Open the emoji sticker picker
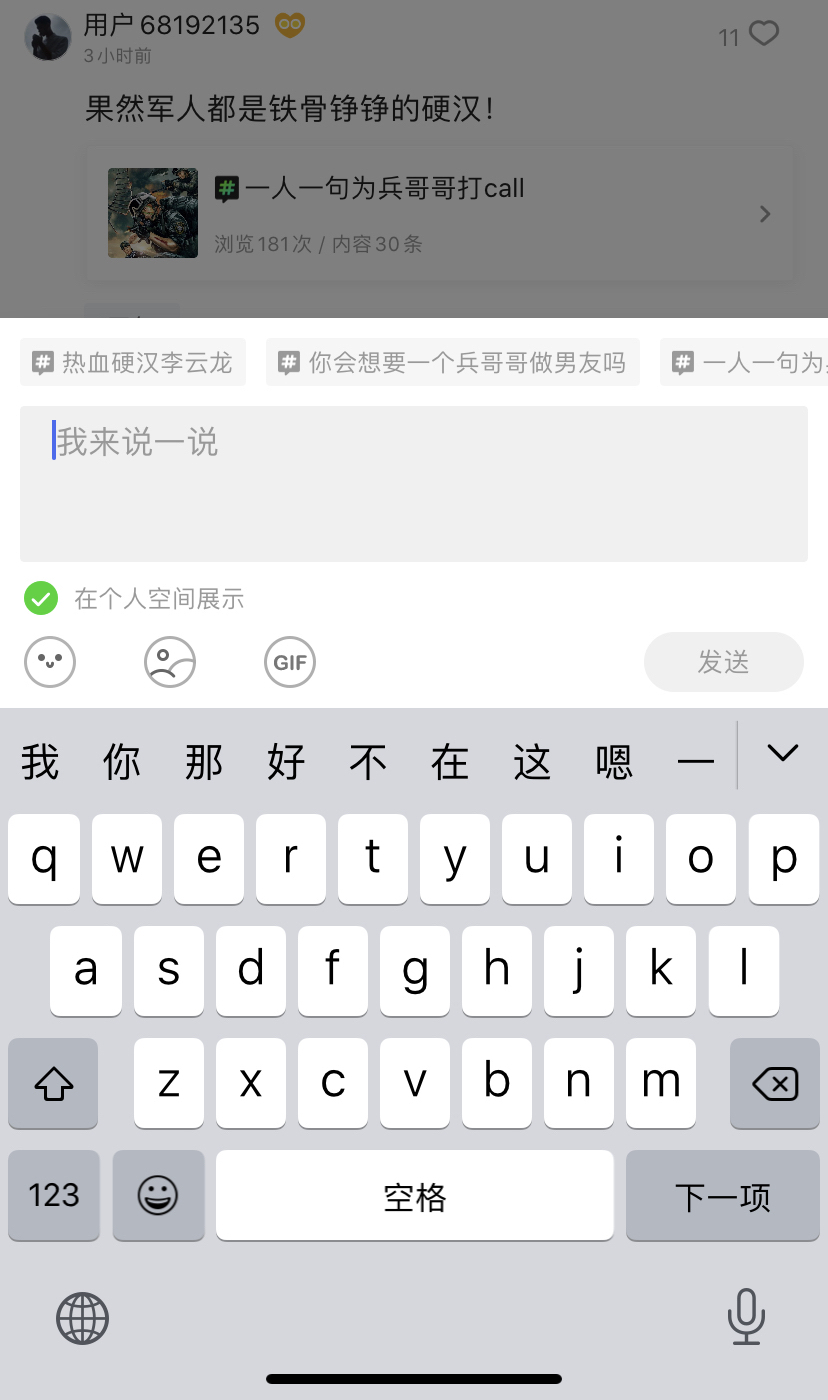Image resolution: width=828 pixels, height=1400 pixels. [50, 662]
